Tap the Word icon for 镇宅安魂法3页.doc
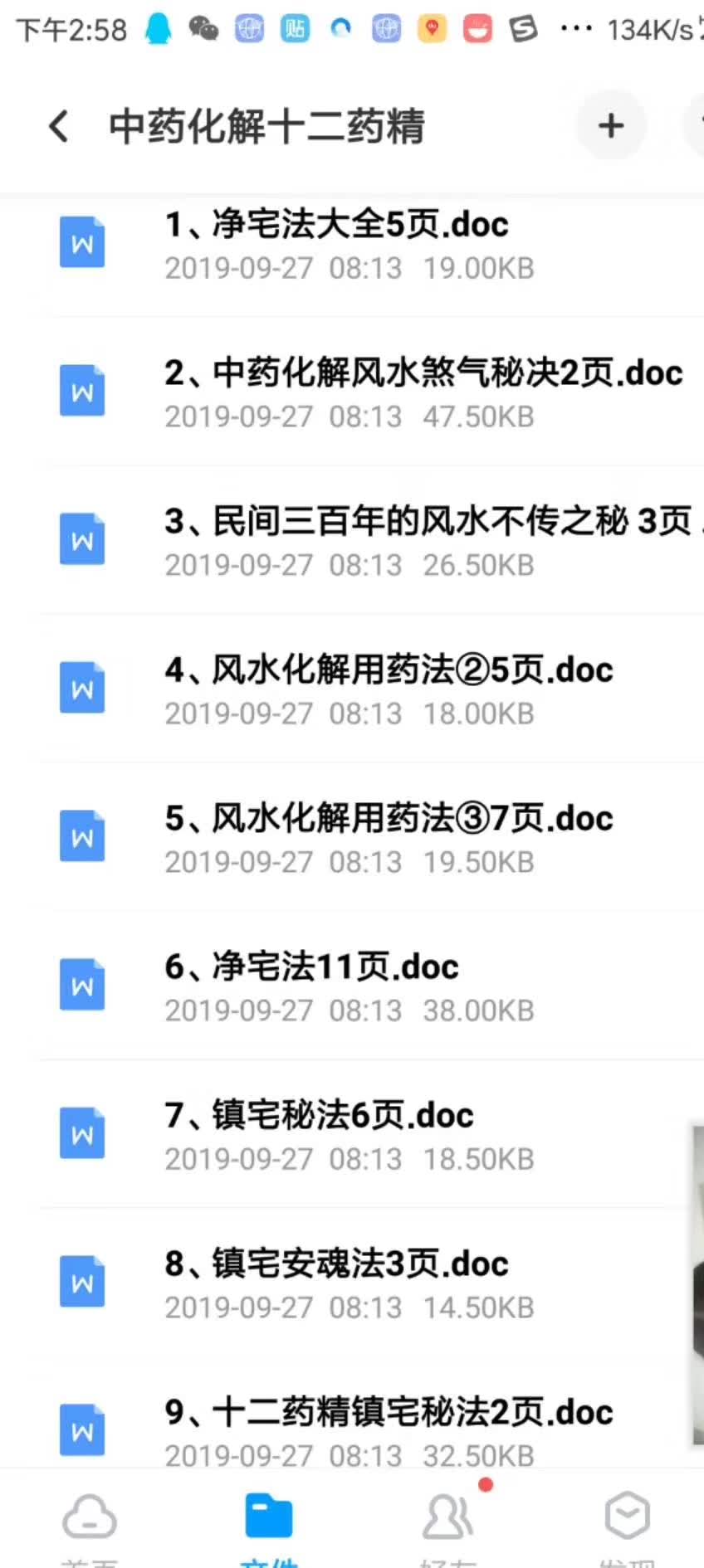Screen dimensions: 704x1568 pos(81,1281)
